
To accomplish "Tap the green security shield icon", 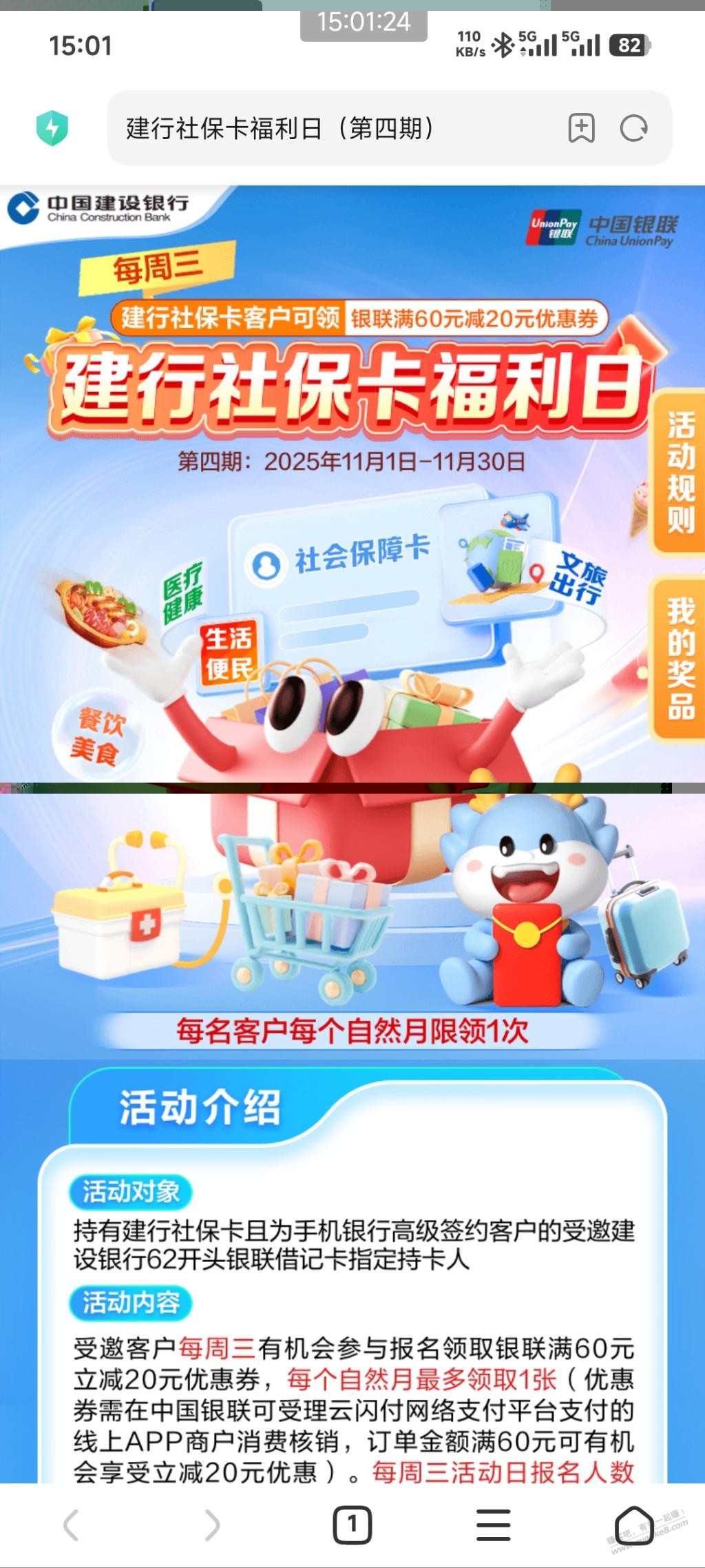I will (x=52, y=128).
